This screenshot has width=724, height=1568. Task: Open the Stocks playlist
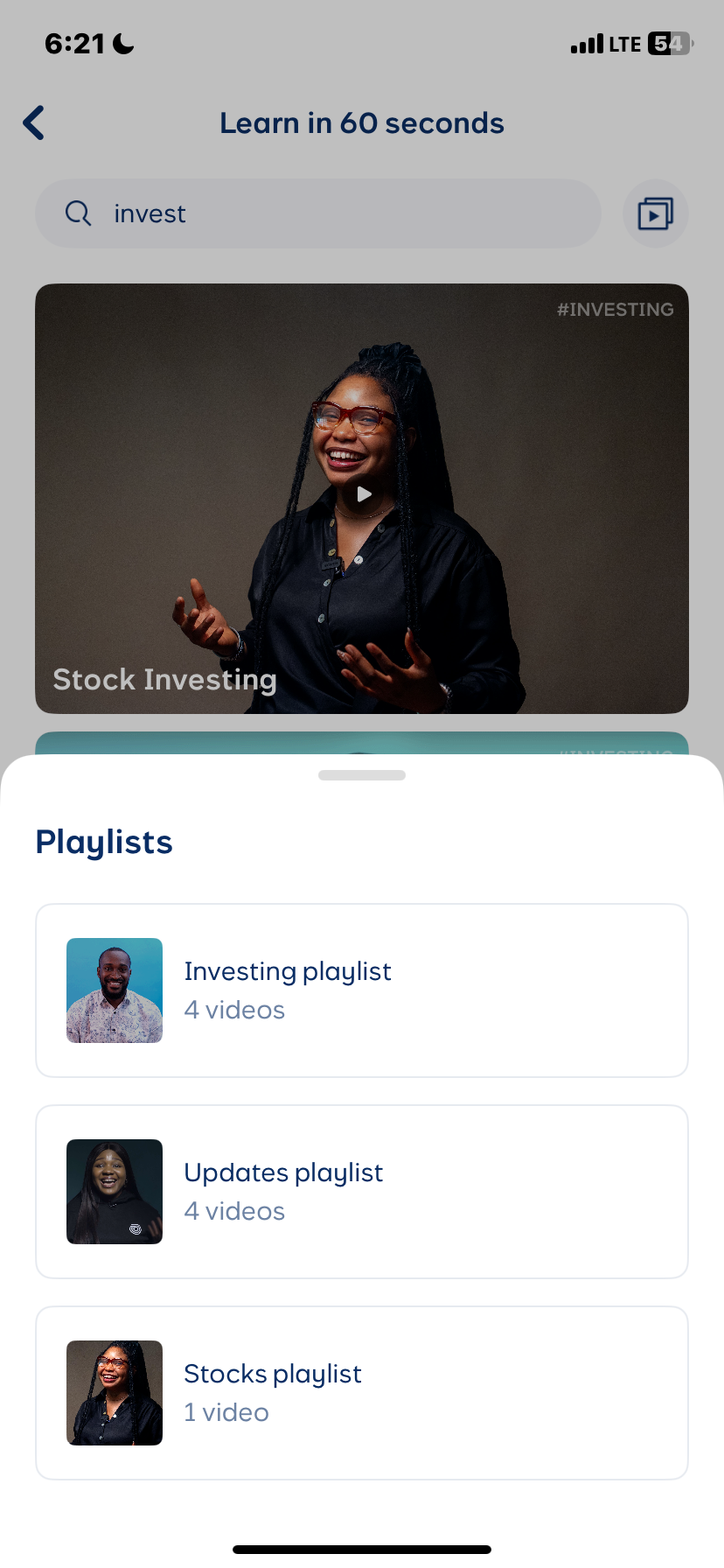362,1392
